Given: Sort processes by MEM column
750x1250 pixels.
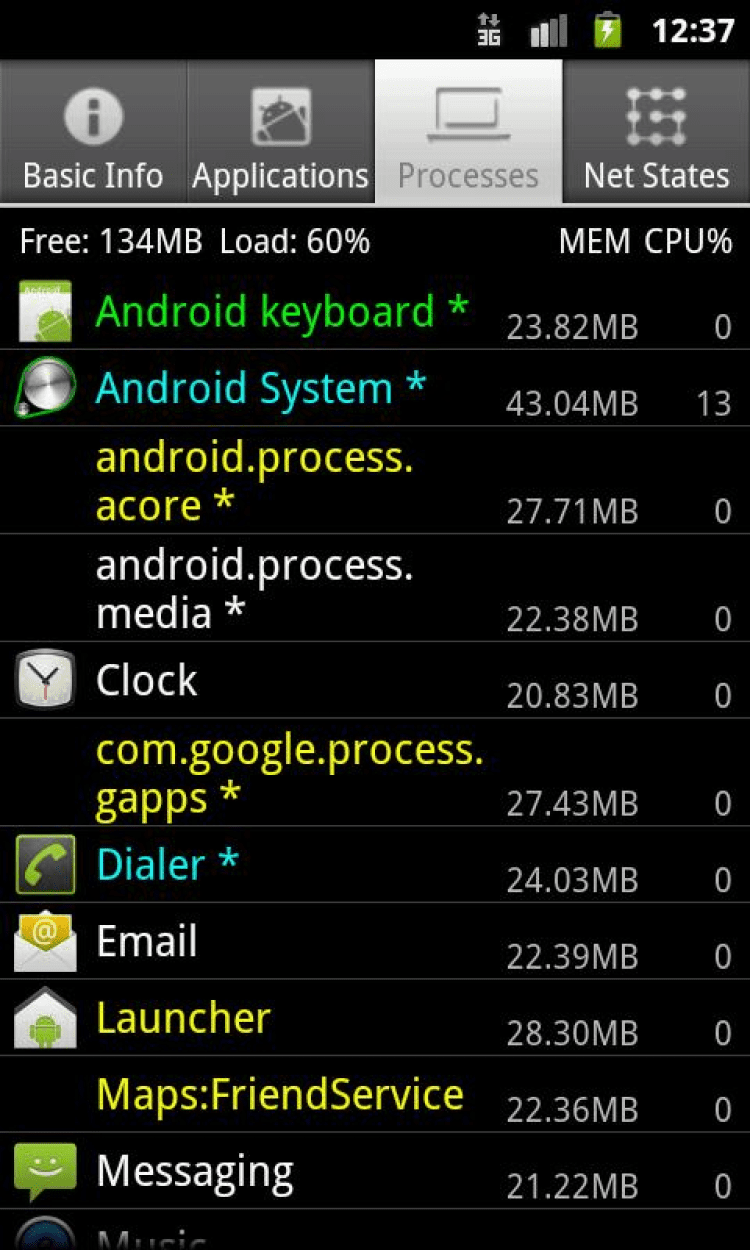Looking at the screenshot, I should tap(594, 241).
